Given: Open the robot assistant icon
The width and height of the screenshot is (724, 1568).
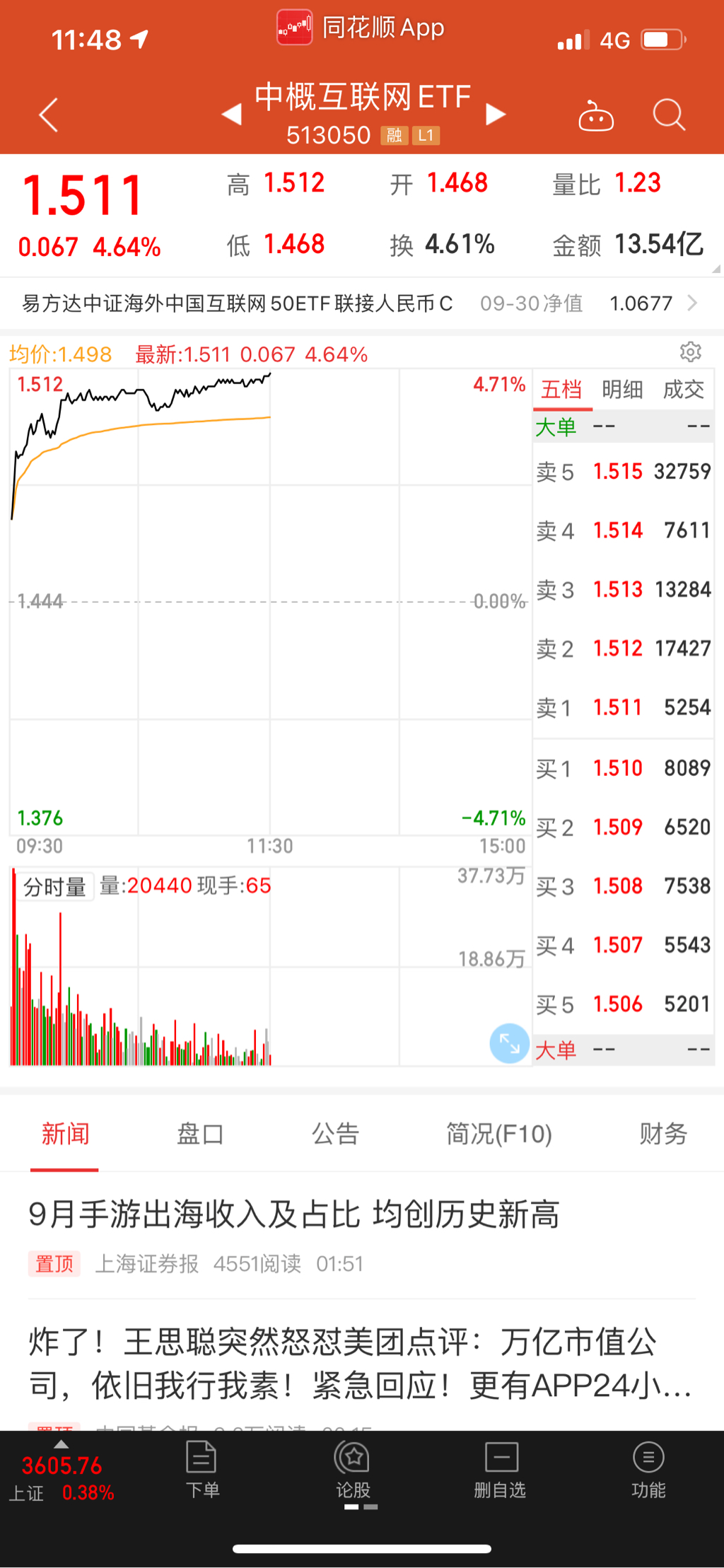Looking at the screenshot, I should pos(595,116).
